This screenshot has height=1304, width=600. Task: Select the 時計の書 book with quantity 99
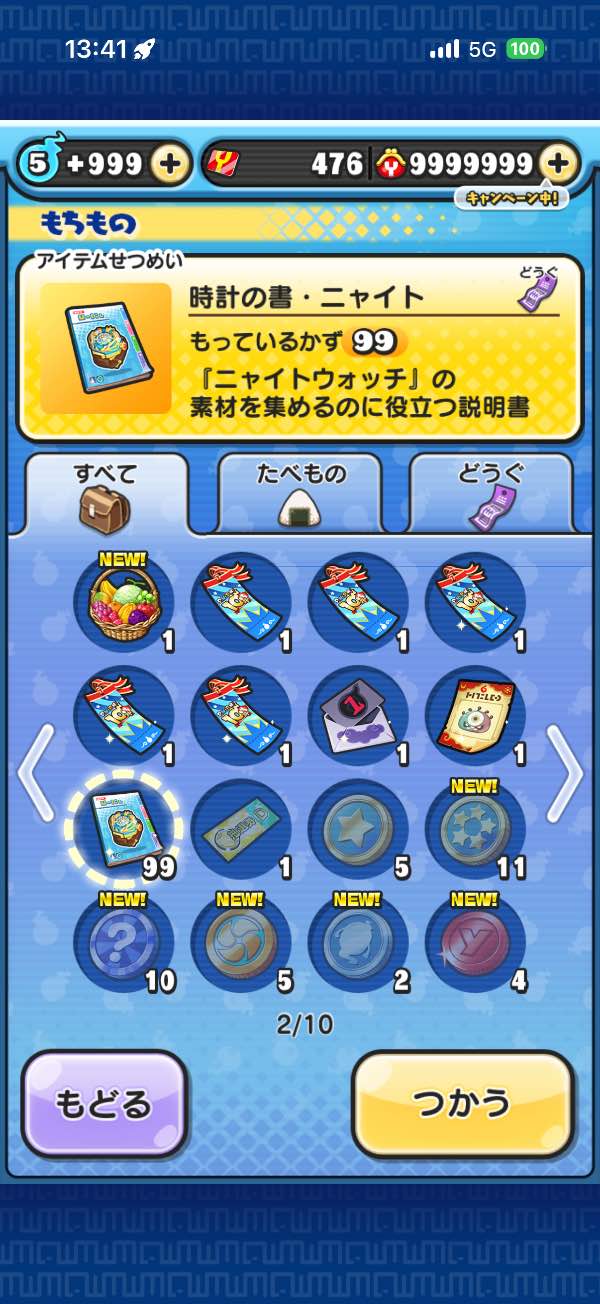click(124, 830)
